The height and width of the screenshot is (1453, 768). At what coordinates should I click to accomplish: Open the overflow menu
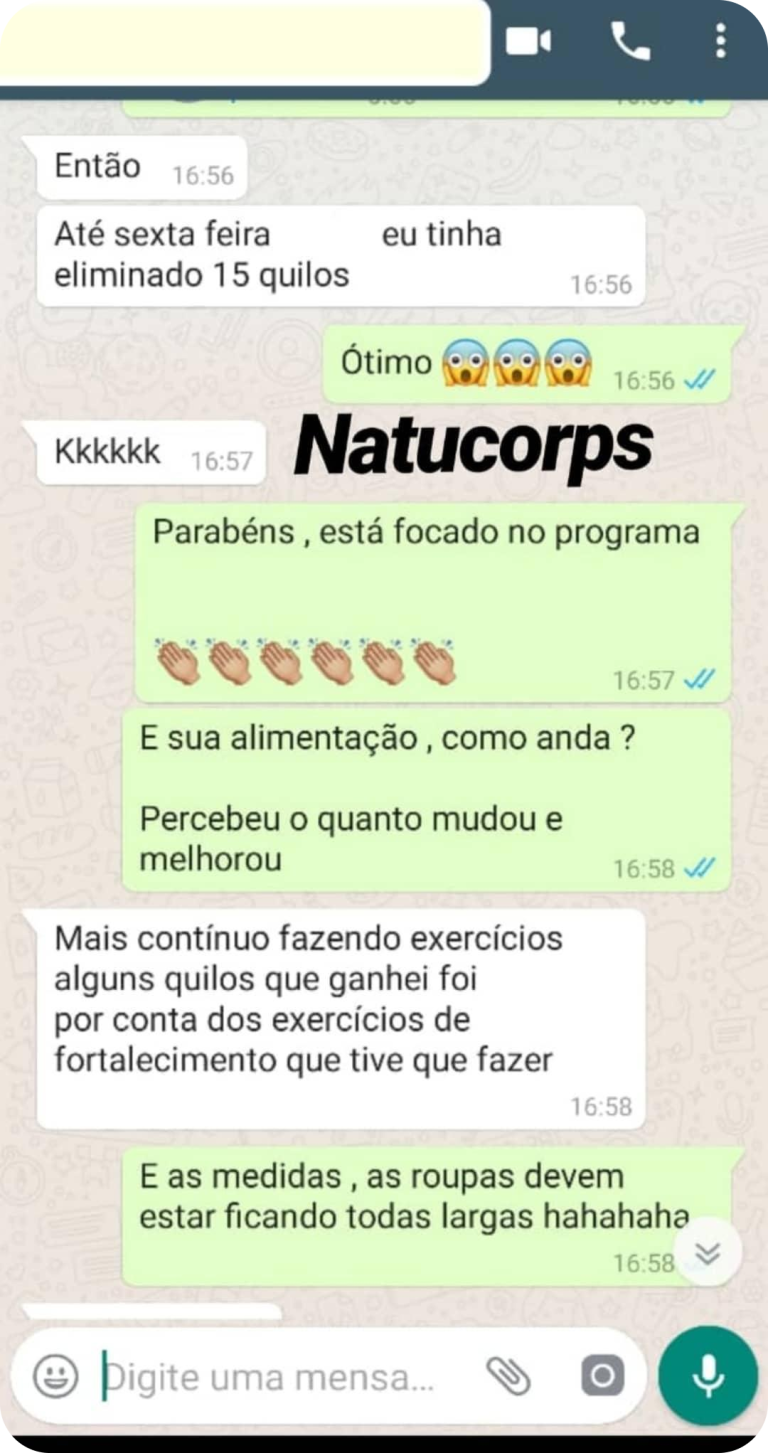coord(720,42)
